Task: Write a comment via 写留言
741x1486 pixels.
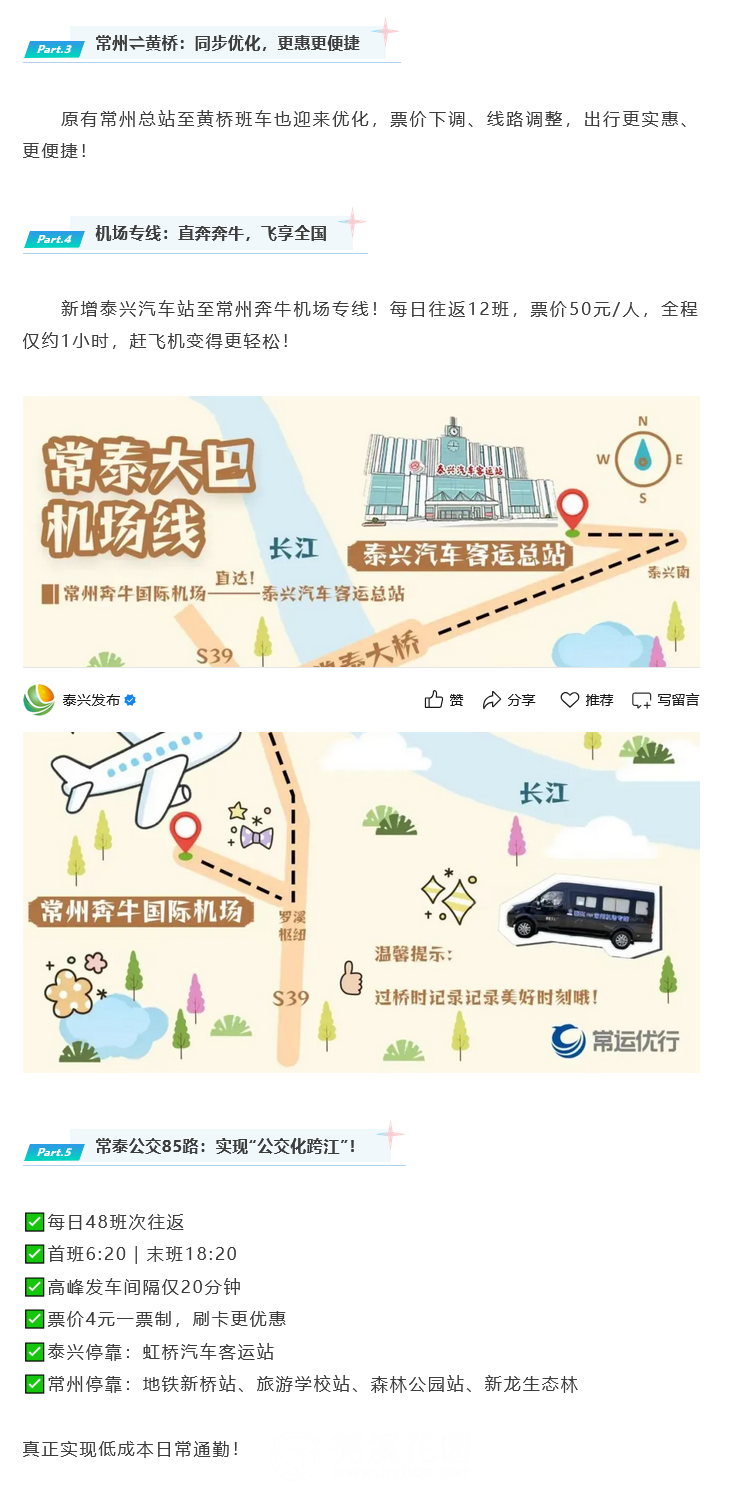Action: click(x=666, y=700)
